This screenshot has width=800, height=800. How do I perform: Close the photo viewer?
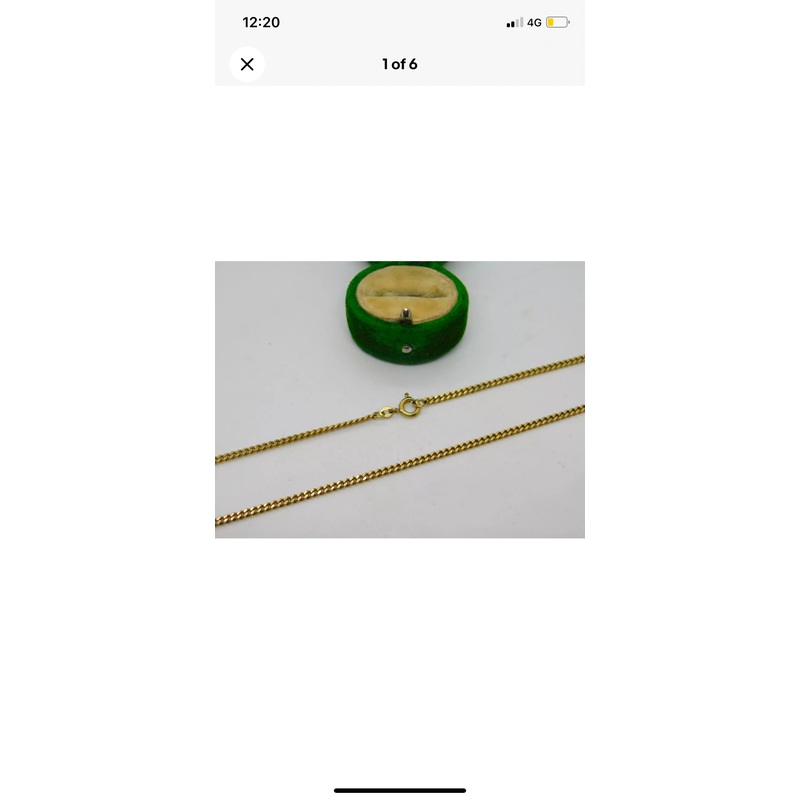click(247, 64)
